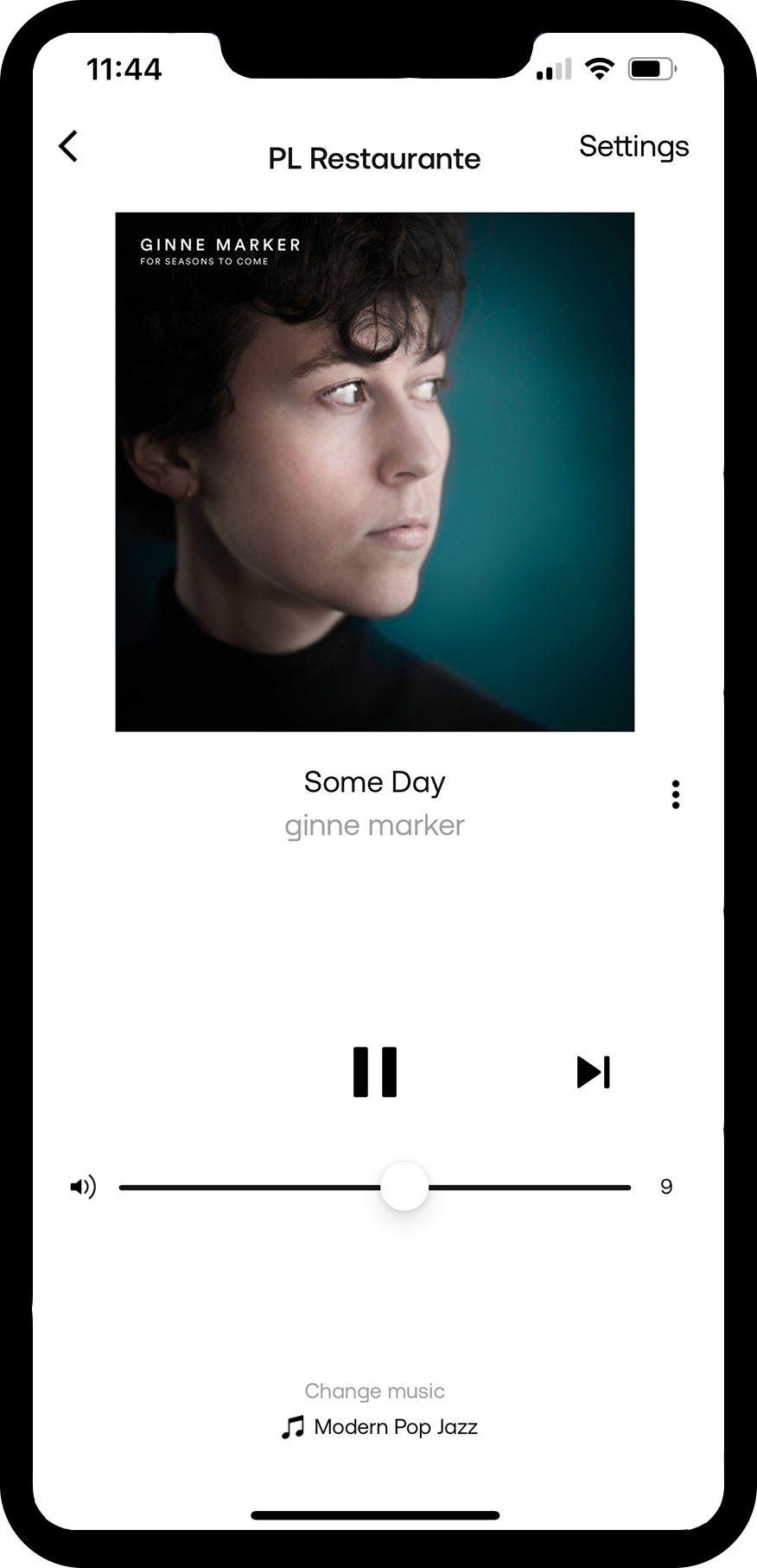Pause the current song
This screenshot has width=757, height=1568.
pos(375,1072)
